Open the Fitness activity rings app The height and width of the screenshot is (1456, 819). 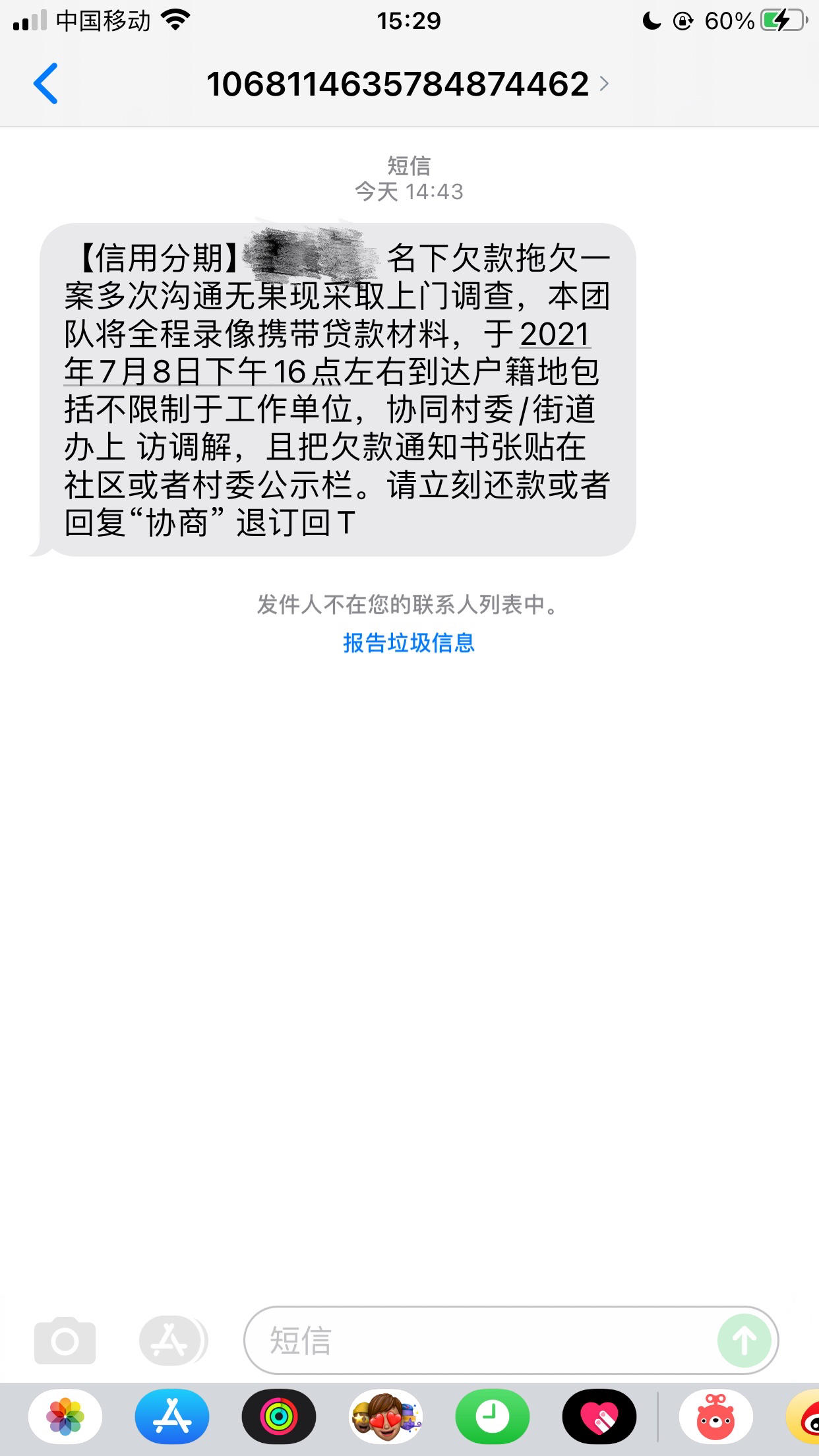point(280,1415)
